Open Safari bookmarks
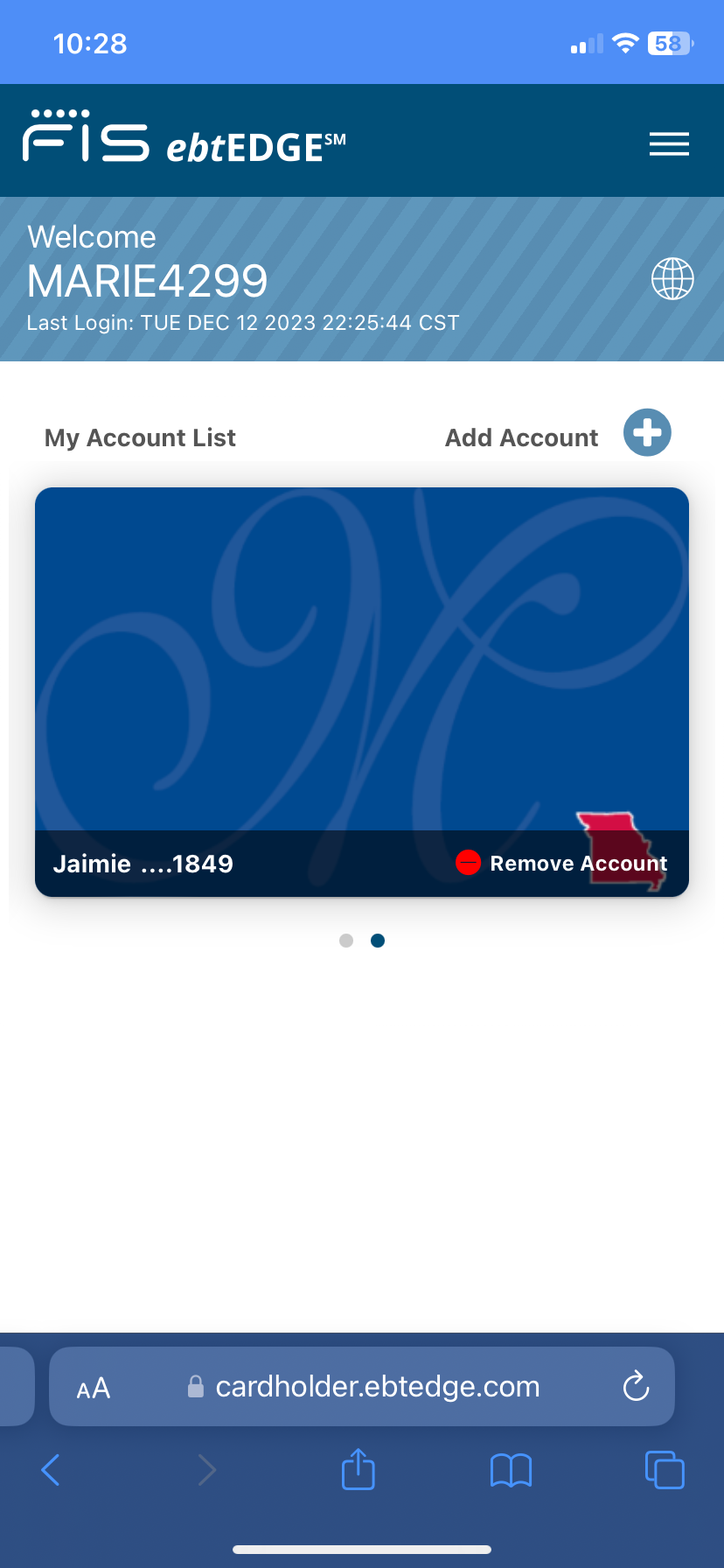The width and height of the screenshot is (724, 1568). (511, 1470)
